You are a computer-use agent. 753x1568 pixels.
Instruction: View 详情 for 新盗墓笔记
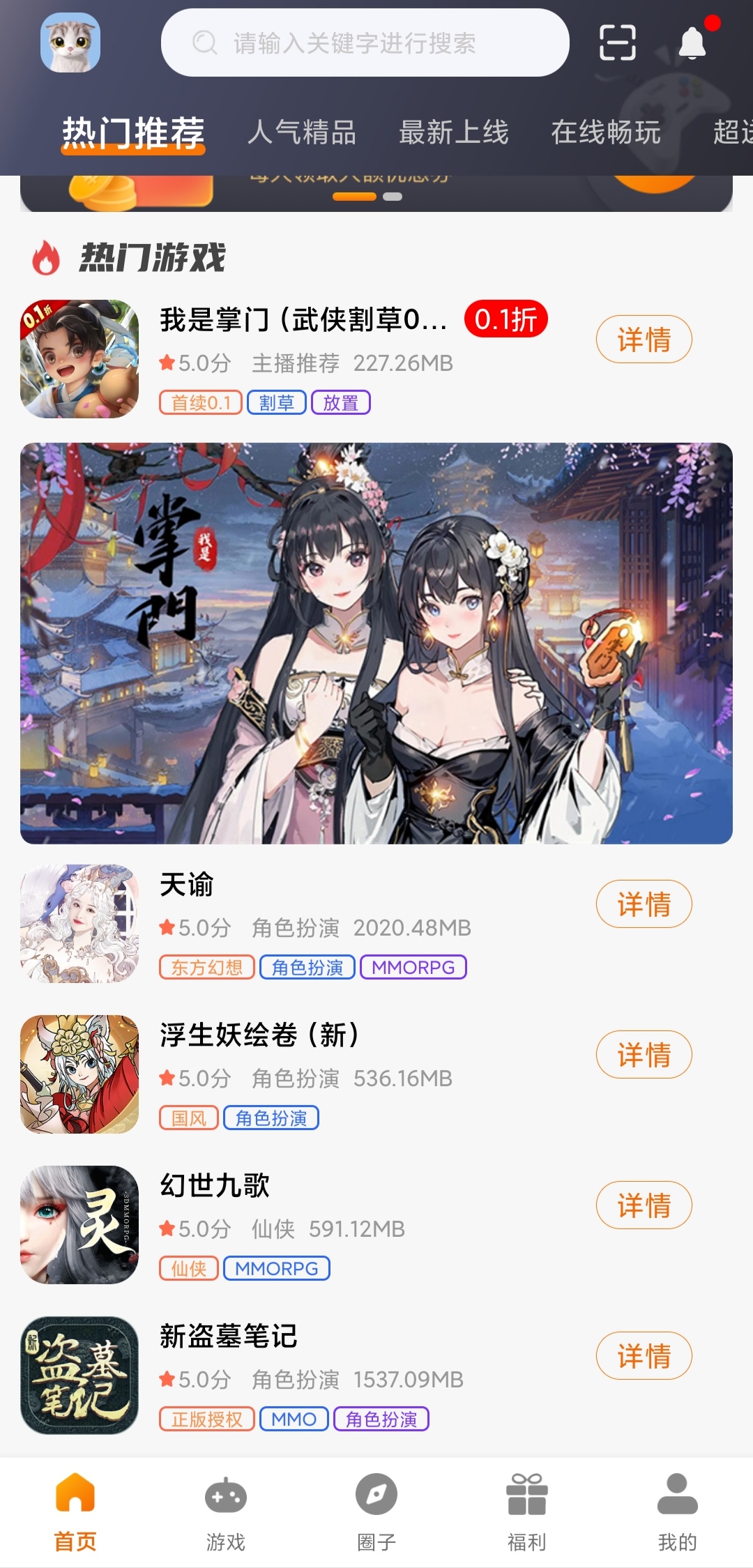644,1356
